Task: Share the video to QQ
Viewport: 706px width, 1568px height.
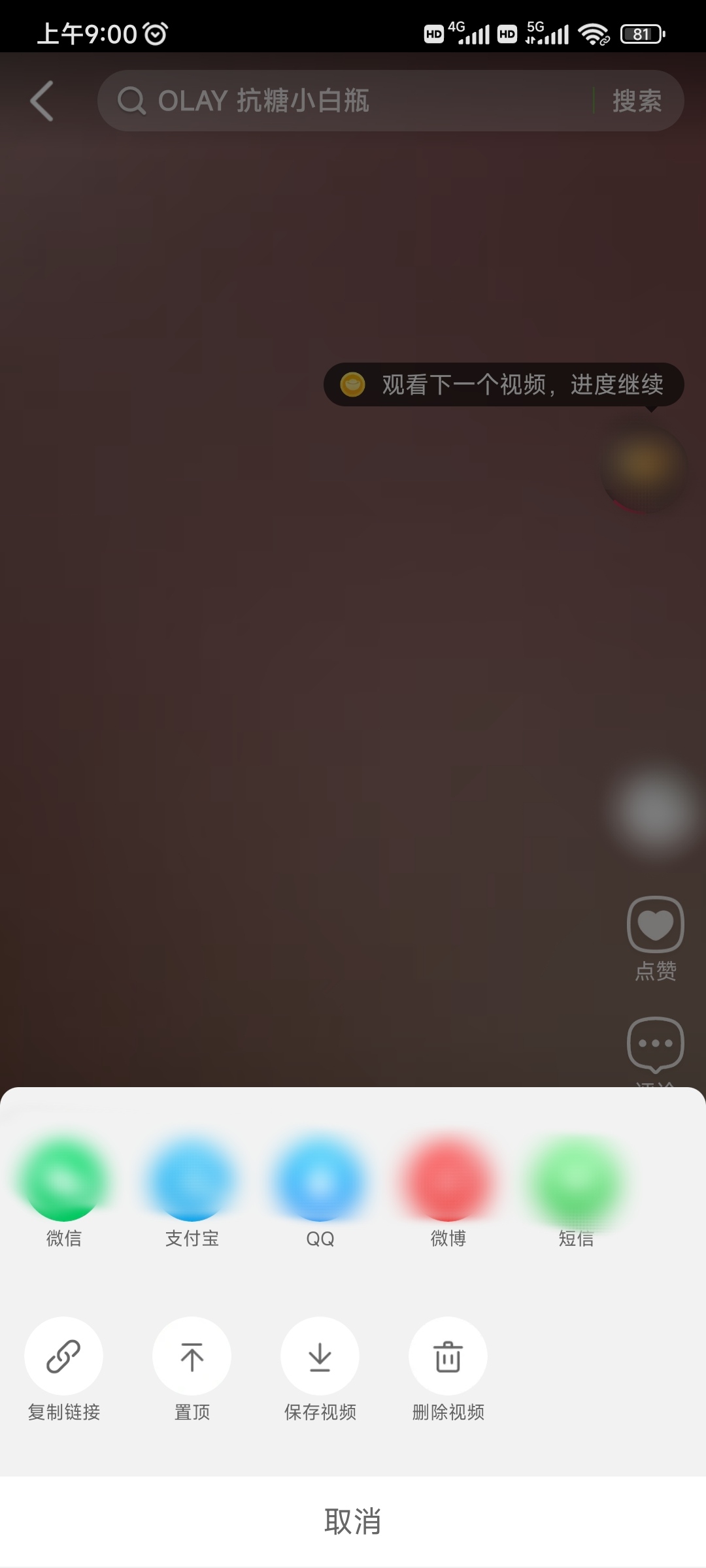Action: (320, 1181)
